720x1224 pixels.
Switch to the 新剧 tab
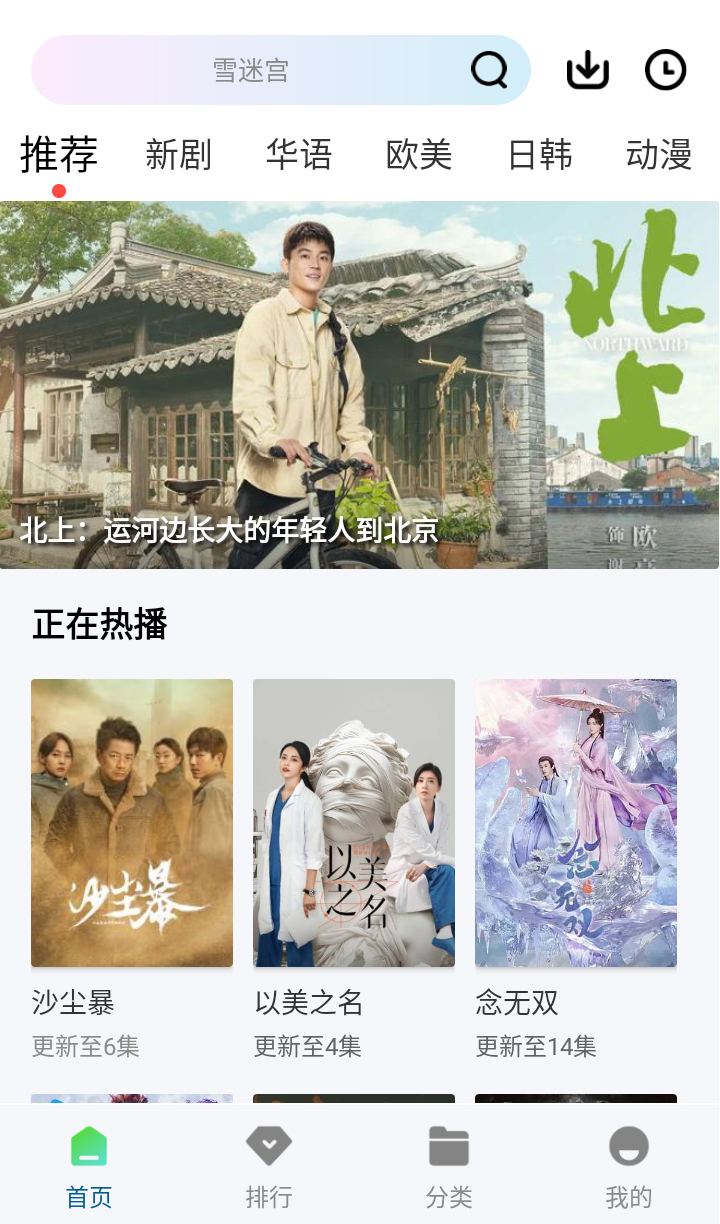point(179,155)
